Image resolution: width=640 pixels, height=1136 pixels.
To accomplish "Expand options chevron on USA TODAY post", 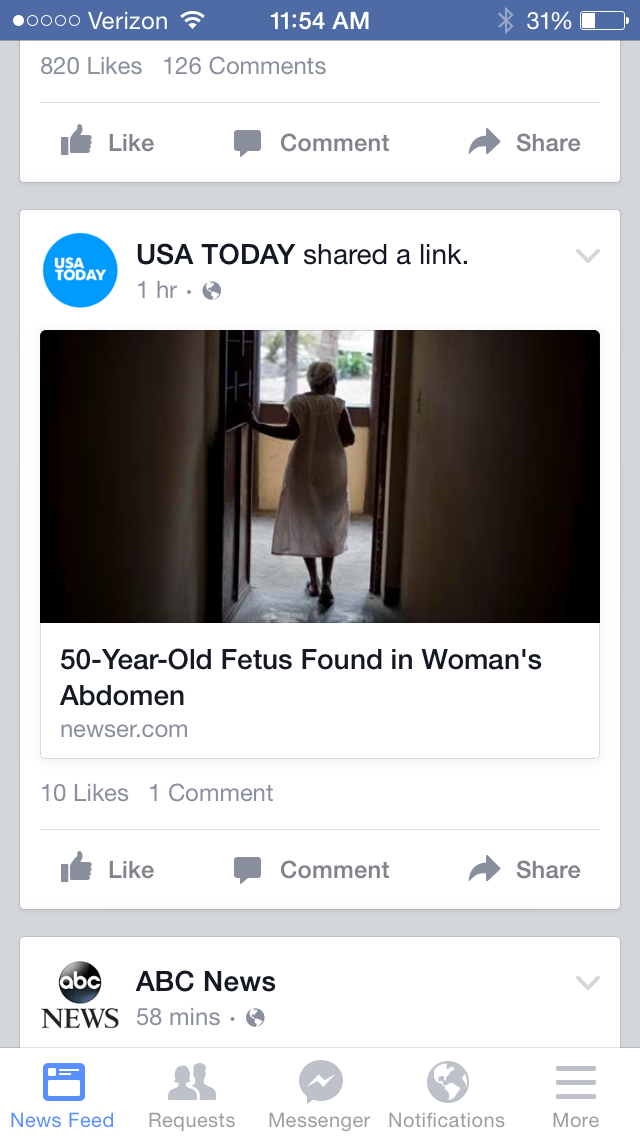I will [588, 256].
